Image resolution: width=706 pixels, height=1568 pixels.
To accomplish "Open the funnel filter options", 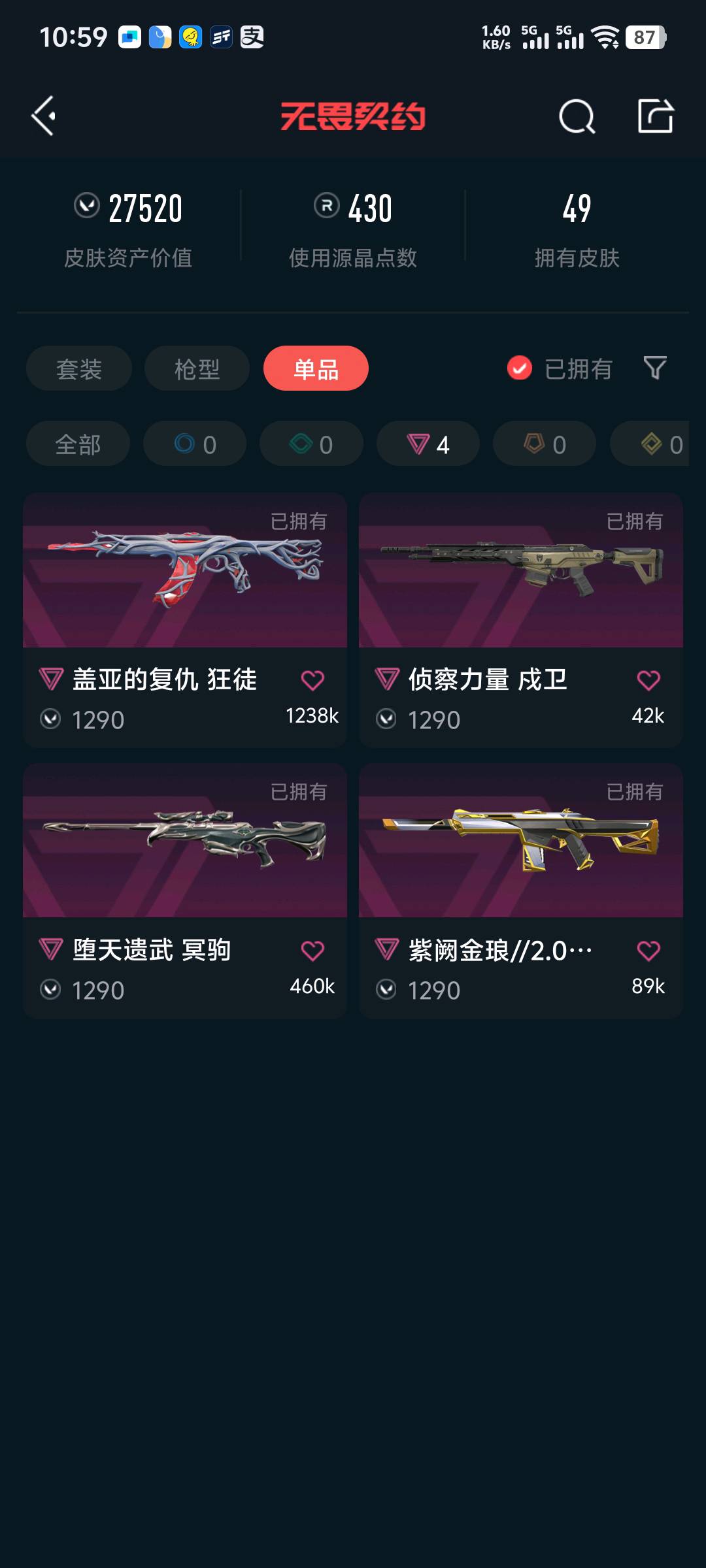I will click(654, 368).
